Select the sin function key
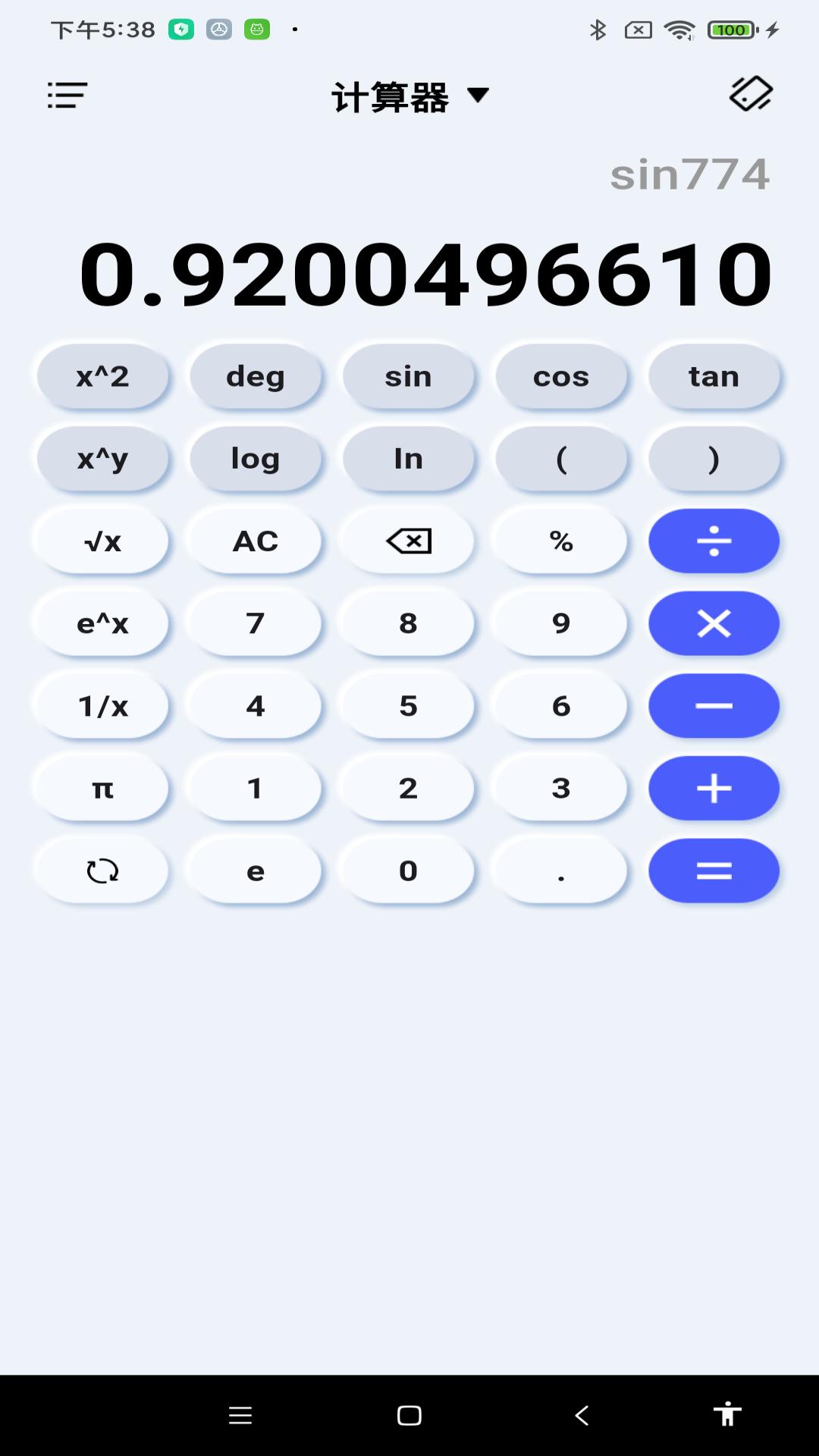The width and height of the screenshot is (819, 1456). pos(408,376)
